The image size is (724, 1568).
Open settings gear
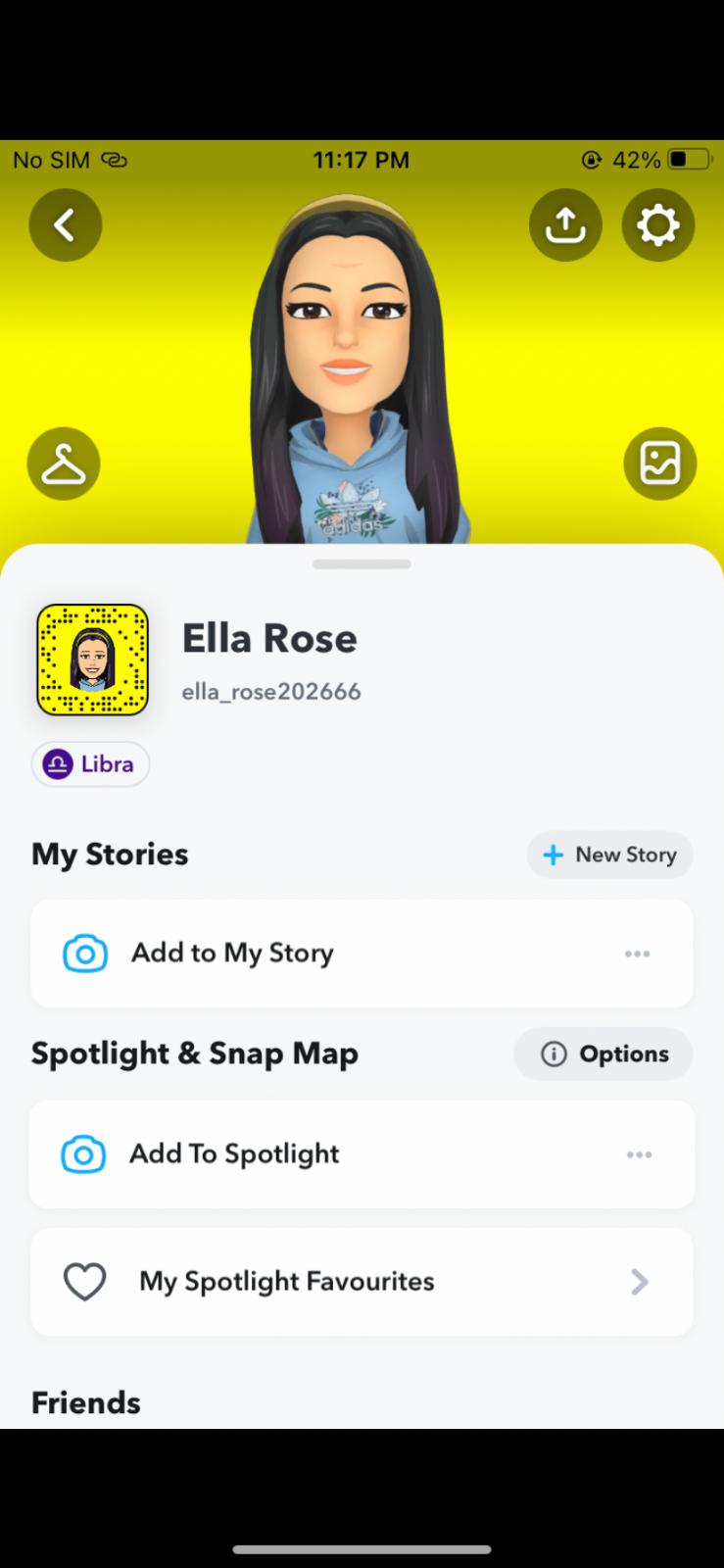[x=657, y=225]
